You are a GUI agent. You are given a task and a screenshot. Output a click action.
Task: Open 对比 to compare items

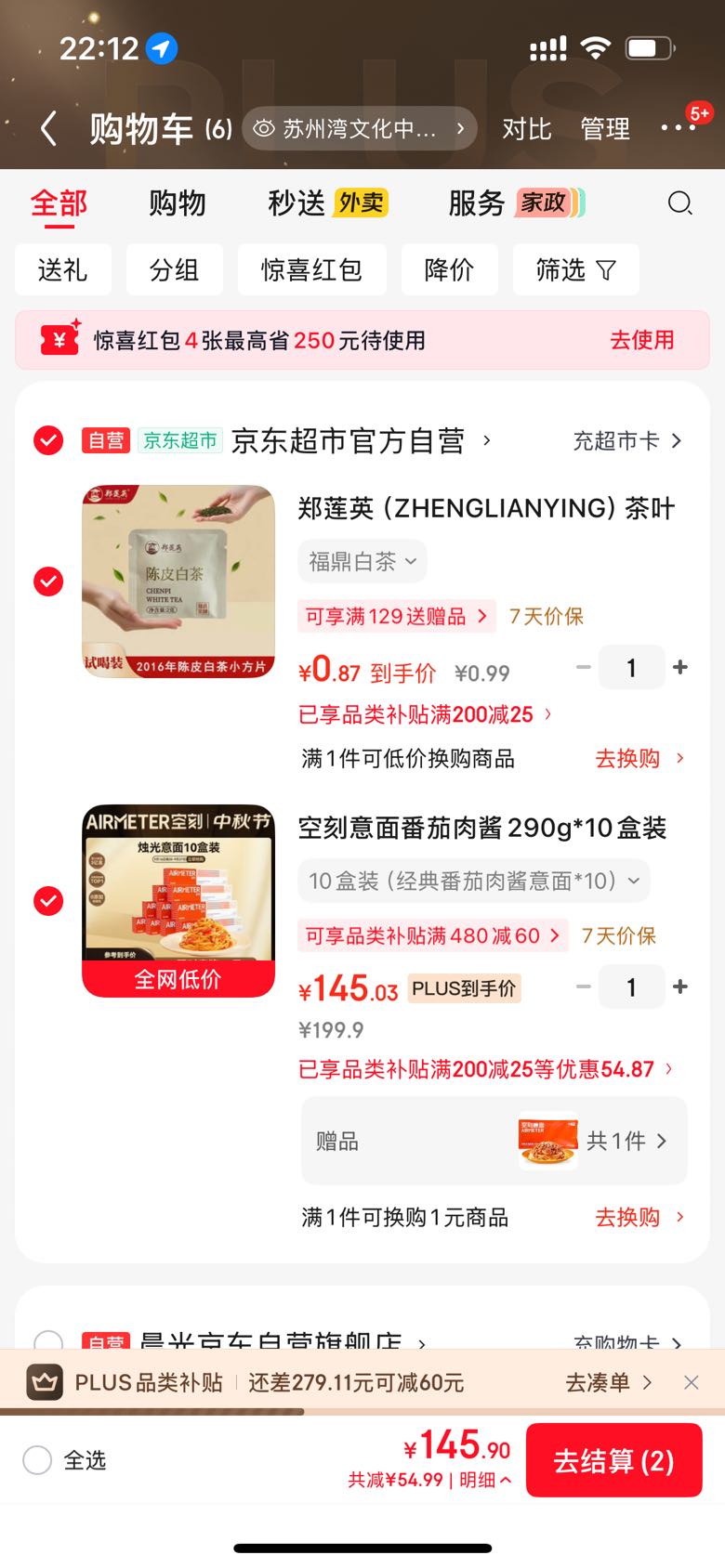[x=527, y=128]
